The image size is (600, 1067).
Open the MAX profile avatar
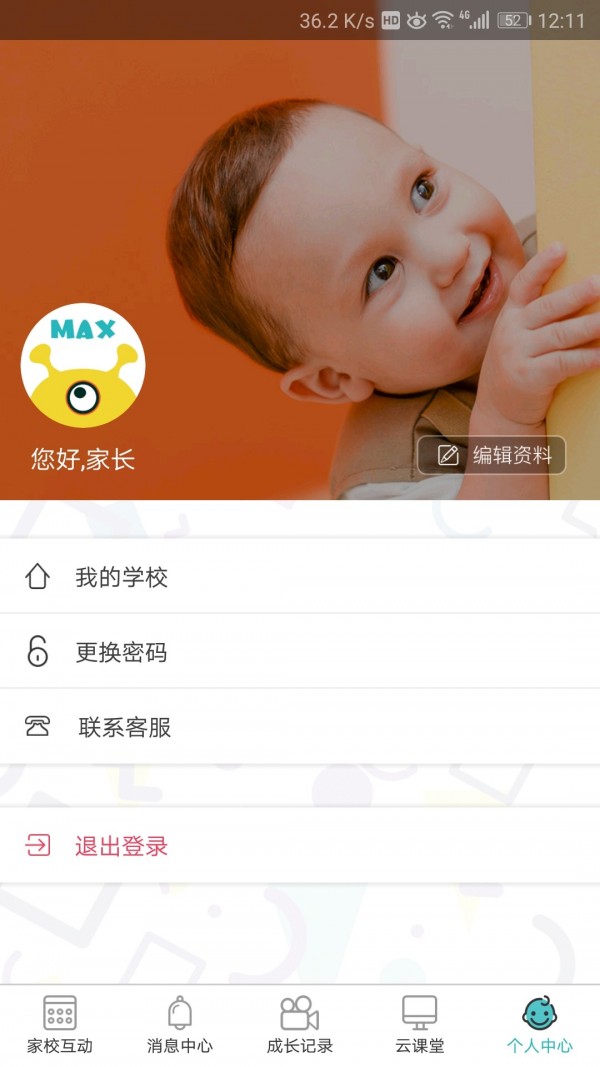[83, 366]
